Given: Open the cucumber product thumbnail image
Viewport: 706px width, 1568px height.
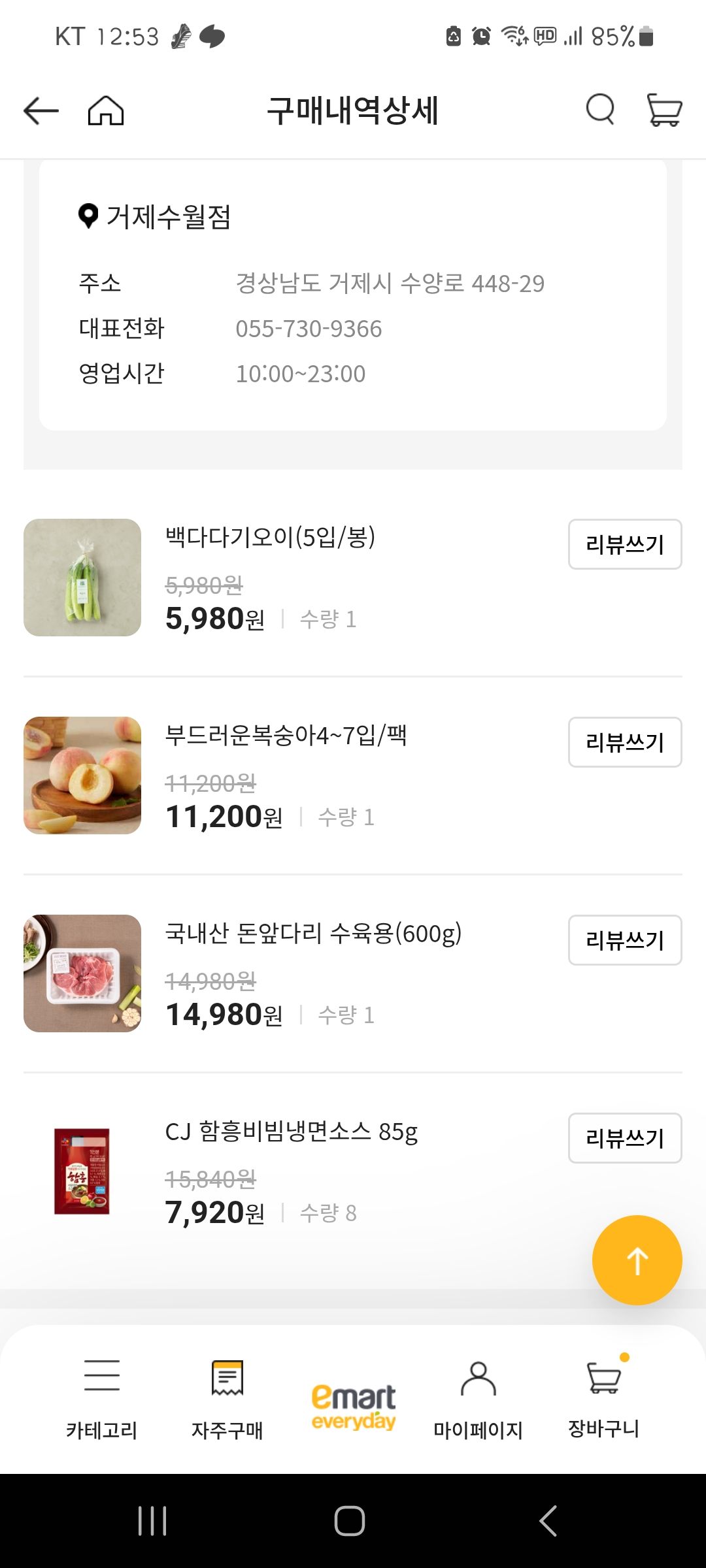Looking at the screenshot, I should pyautogui.click(x=82, y=578).
